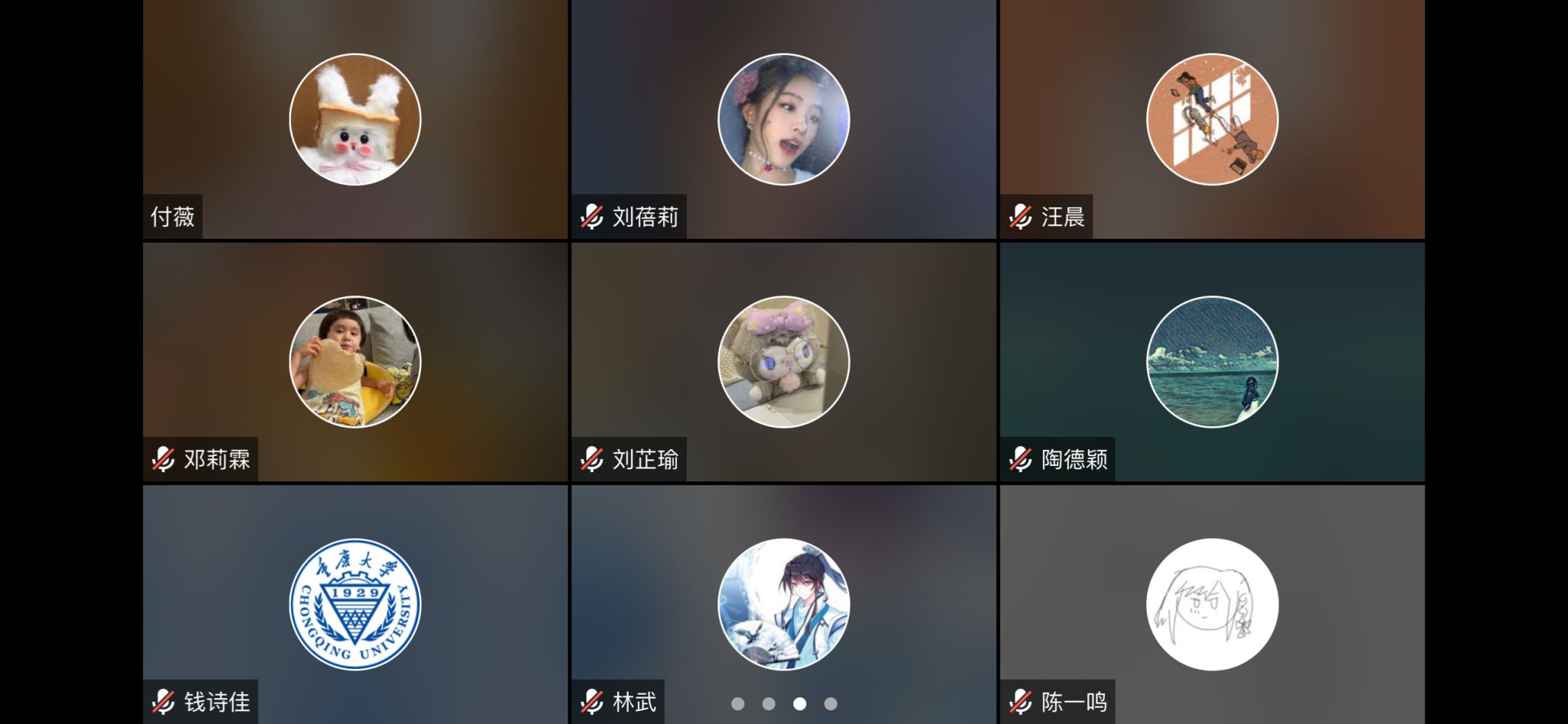Select participant tile of 付薇
This screenshot has width=1568, height=724.
tap(354, 119)
